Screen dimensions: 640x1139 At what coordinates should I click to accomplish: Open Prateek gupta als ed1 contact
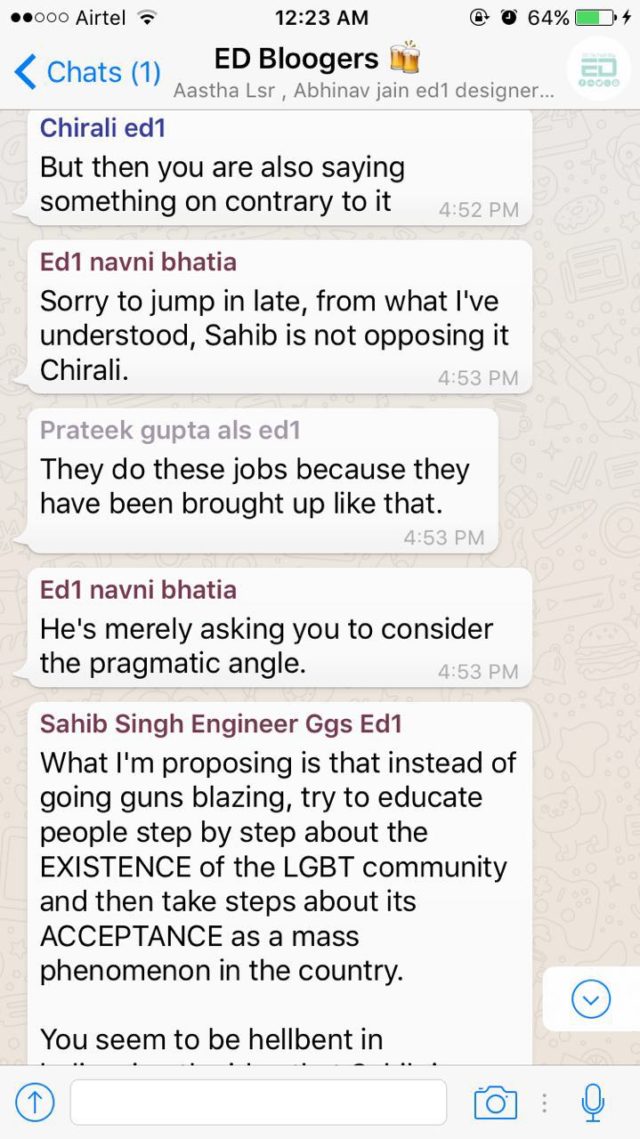tap(169, 430)
